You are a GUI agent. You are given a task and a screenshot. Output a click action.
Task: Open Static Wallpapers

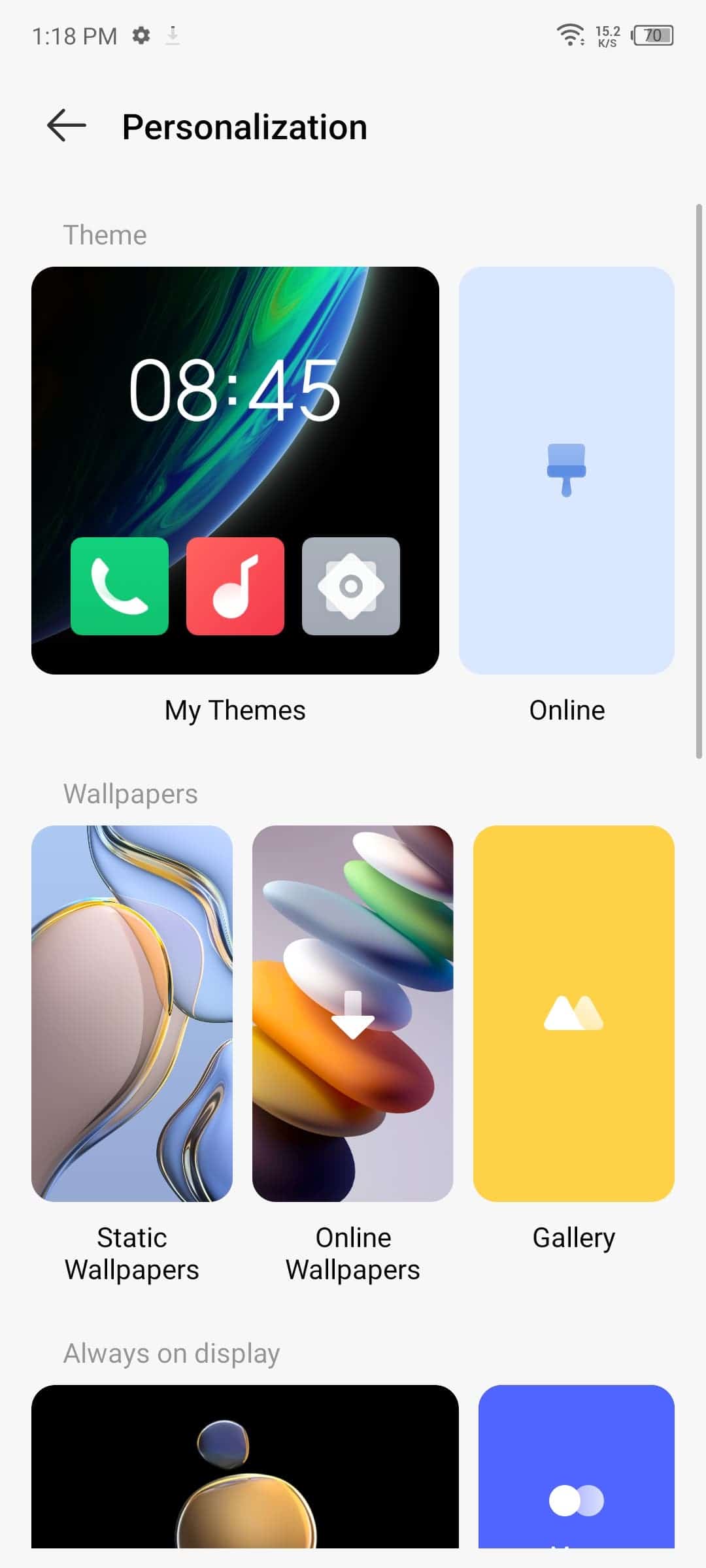click(x=132, y=1013)
